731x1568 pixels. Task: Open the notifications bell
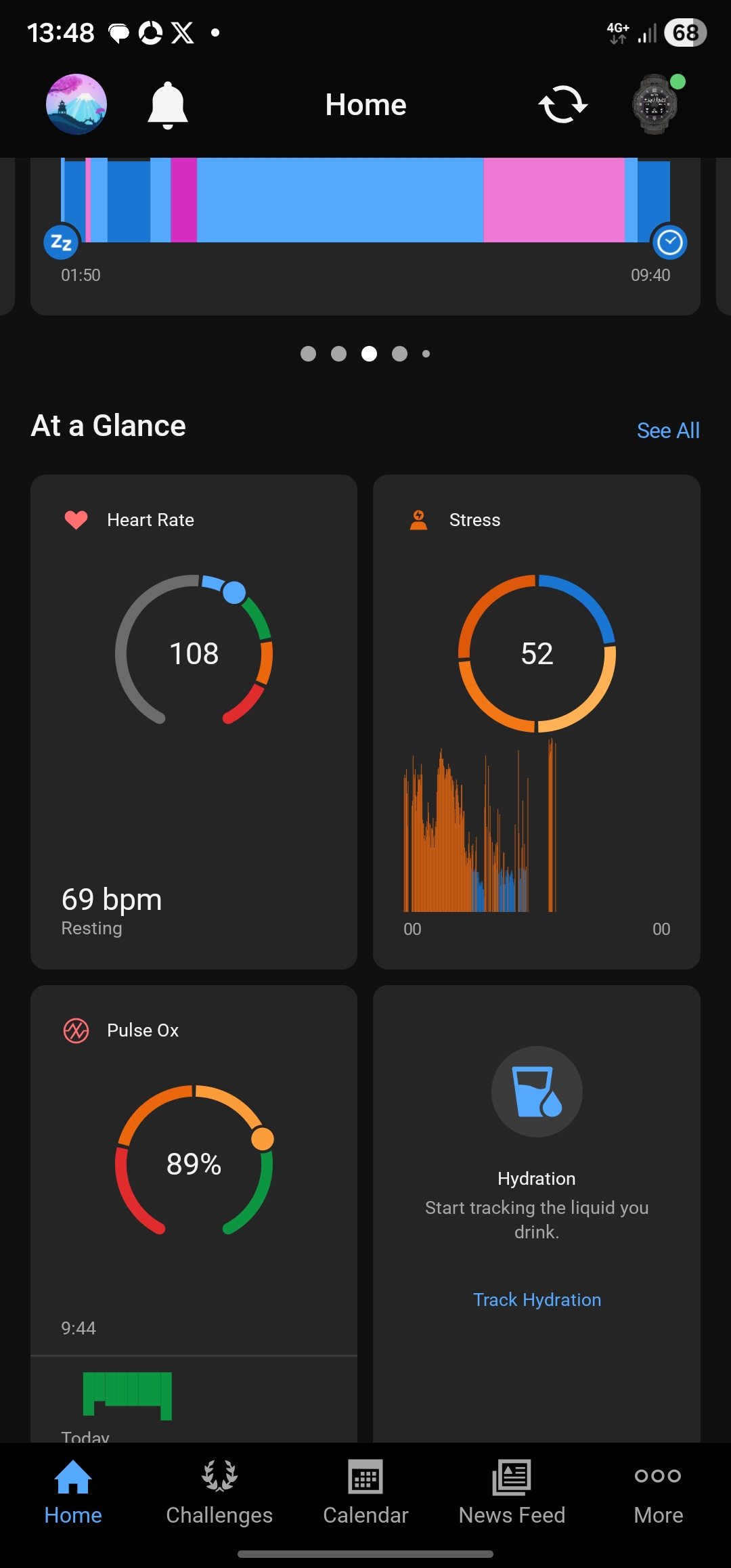(x=167, y=105)
